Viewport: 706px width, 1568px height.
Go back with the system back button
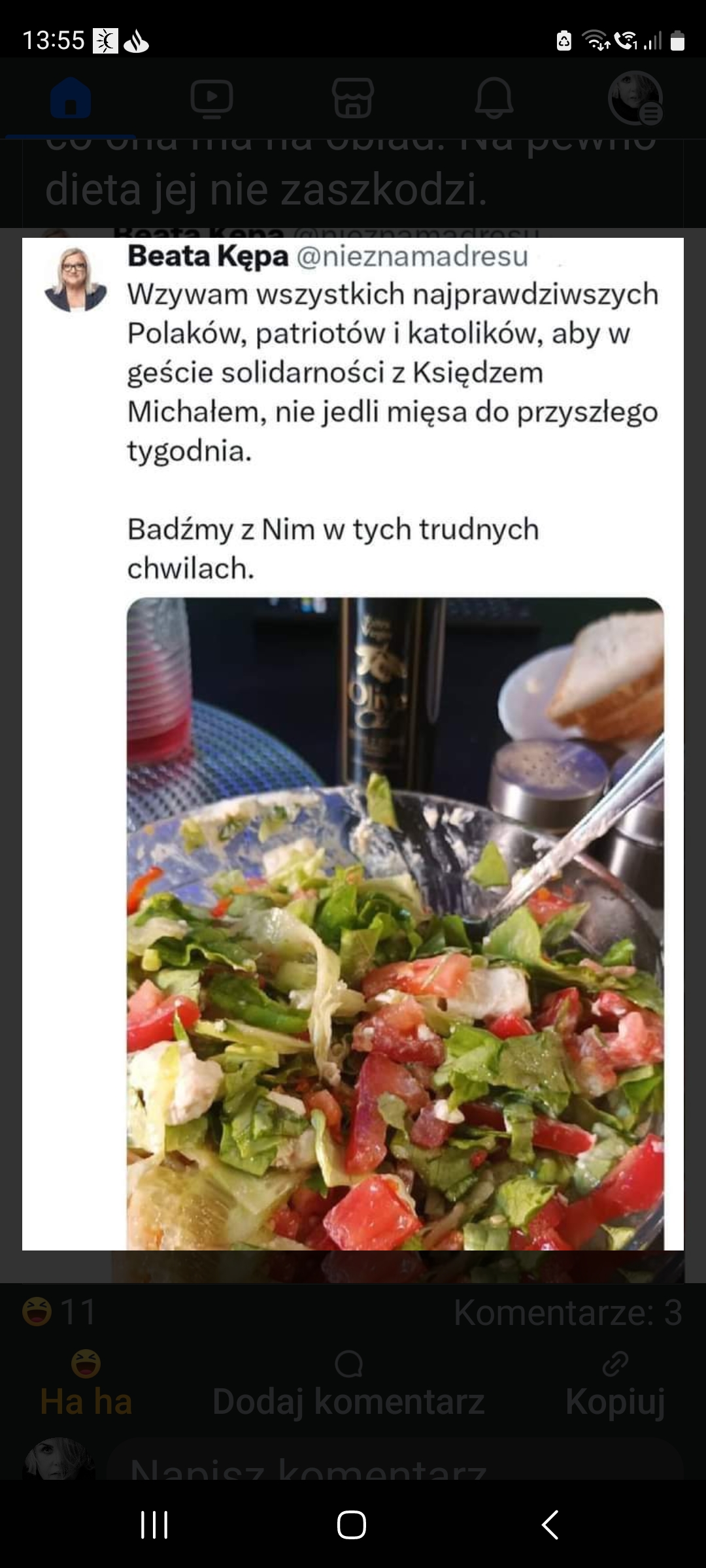(x=550, y=1525)
